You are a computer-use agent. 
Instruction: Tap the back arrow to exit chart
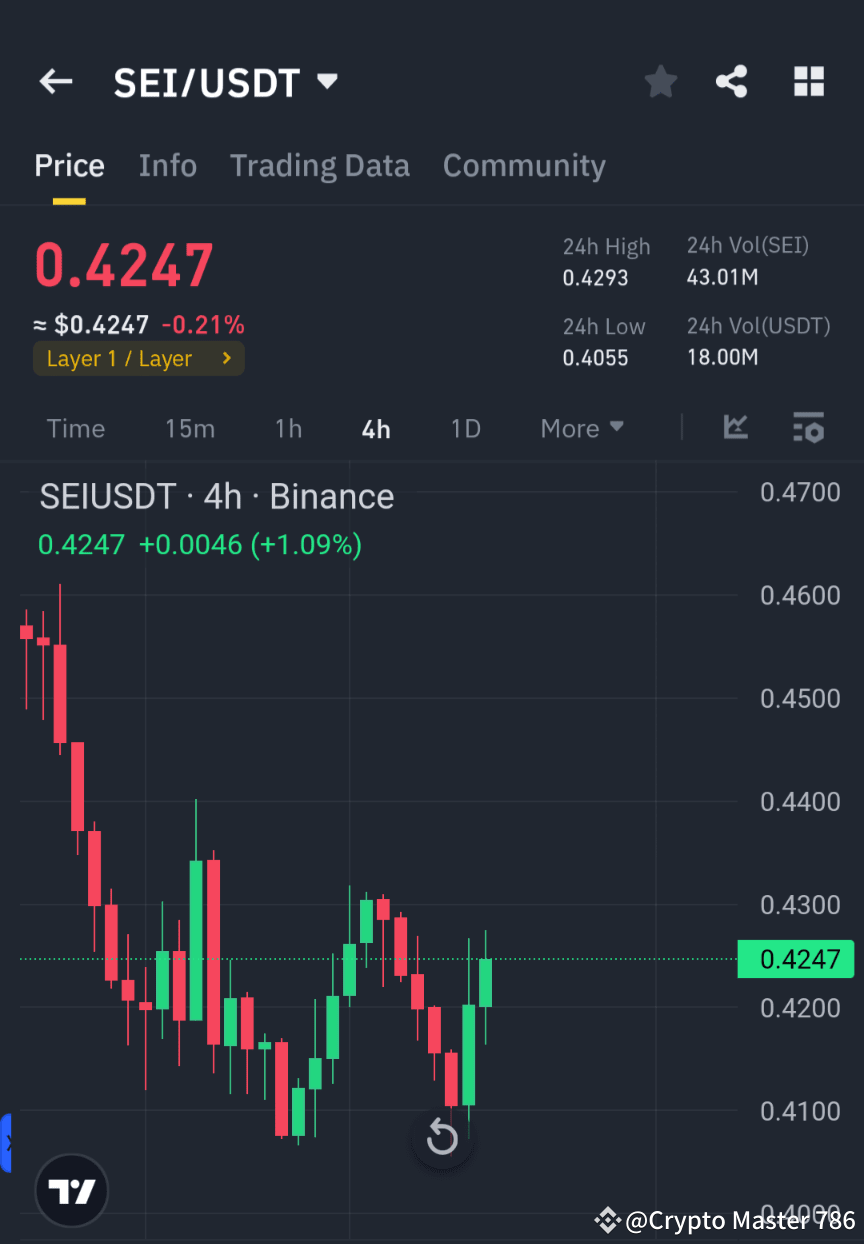pyautogui.click(x=55, y=82)
